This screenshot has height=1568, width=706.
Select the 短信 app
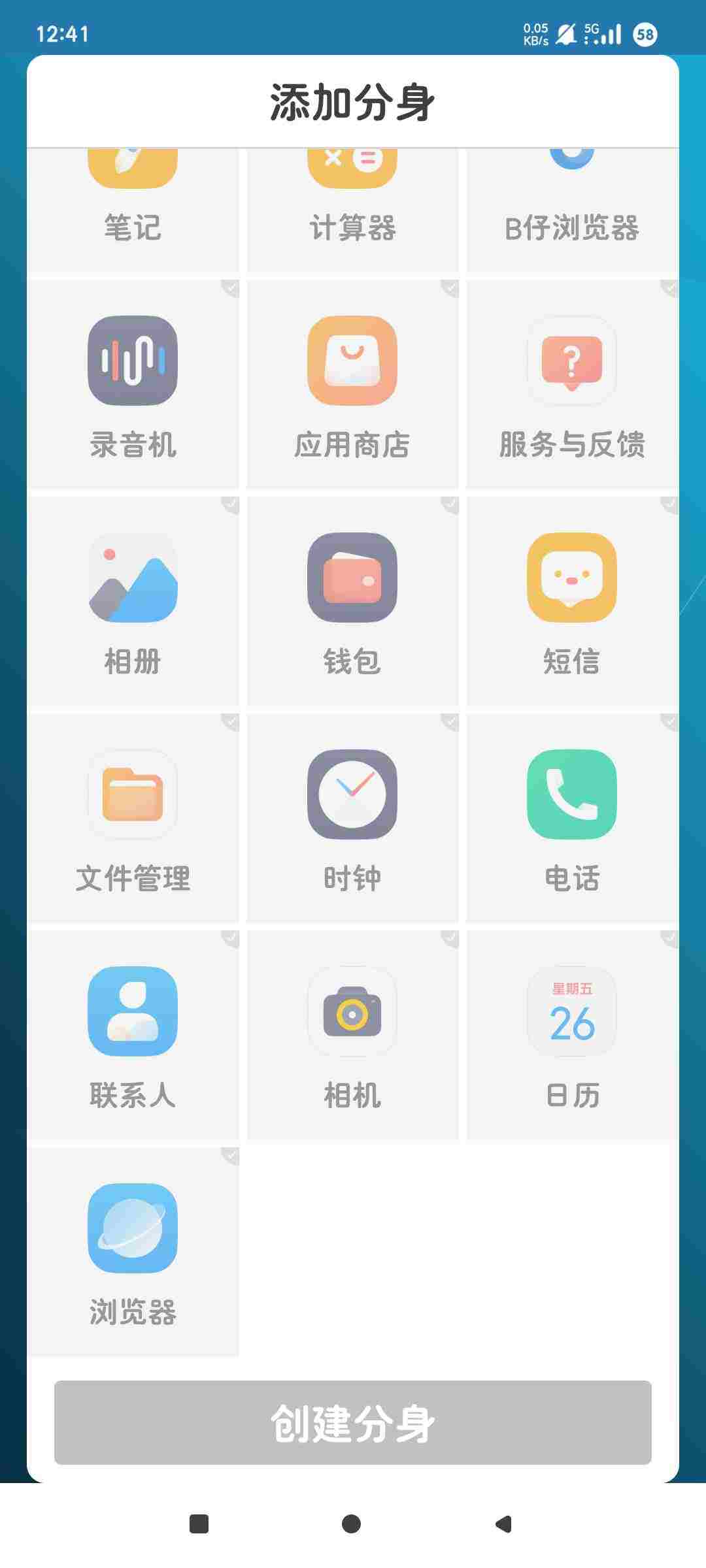[572, 602]
